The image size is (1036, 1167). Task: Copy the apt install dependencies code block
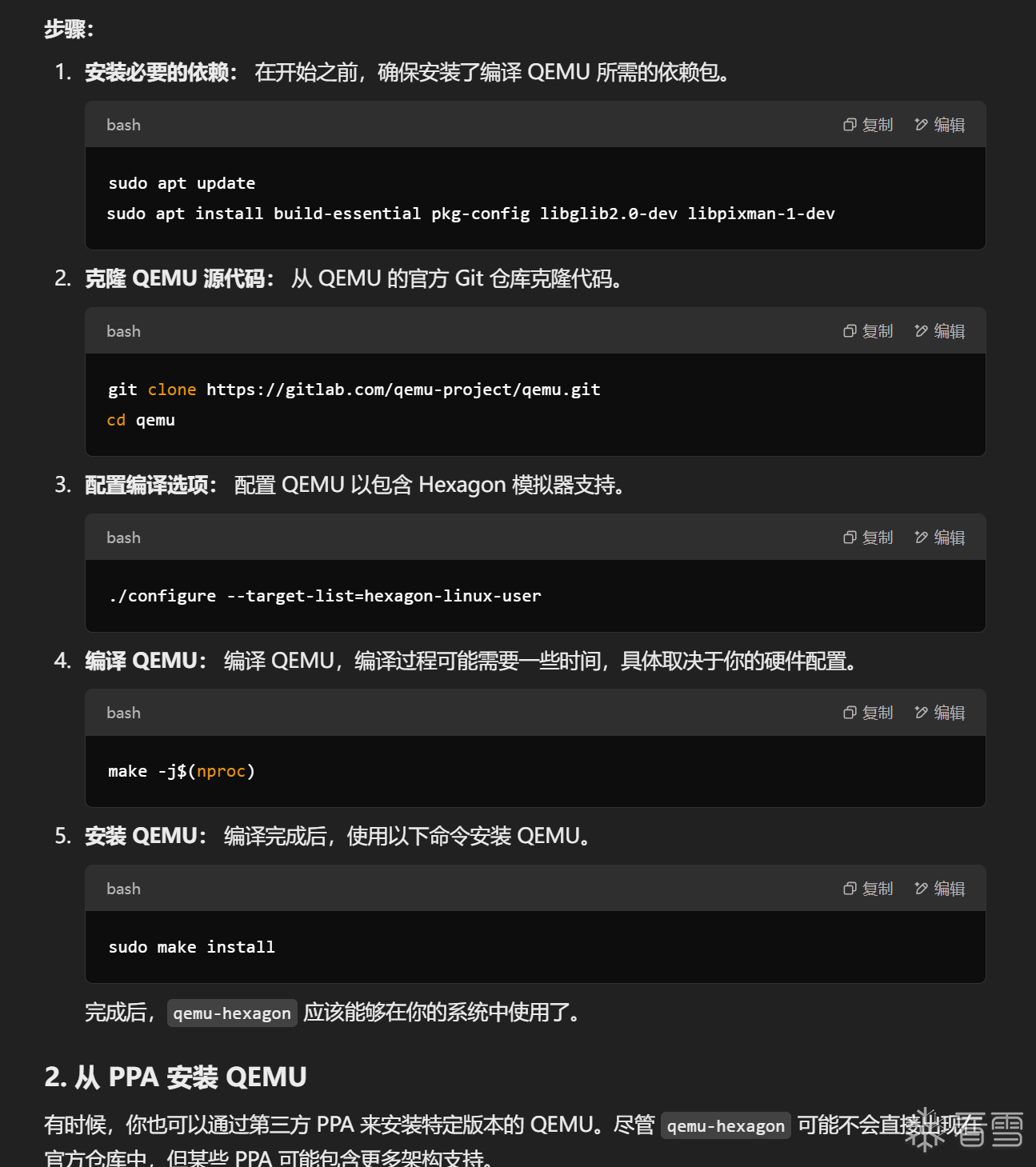(x=868, y=125)
